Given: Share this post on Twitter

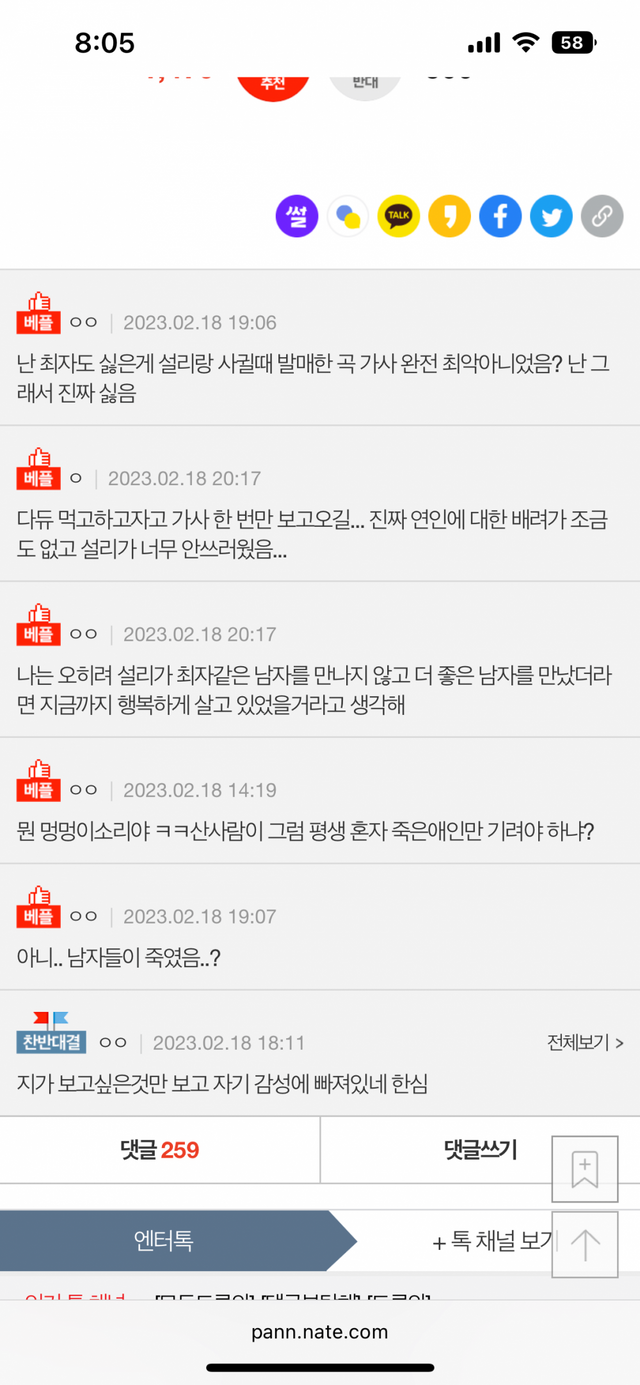Looking at the screenshot, I should tap(551, 216).
